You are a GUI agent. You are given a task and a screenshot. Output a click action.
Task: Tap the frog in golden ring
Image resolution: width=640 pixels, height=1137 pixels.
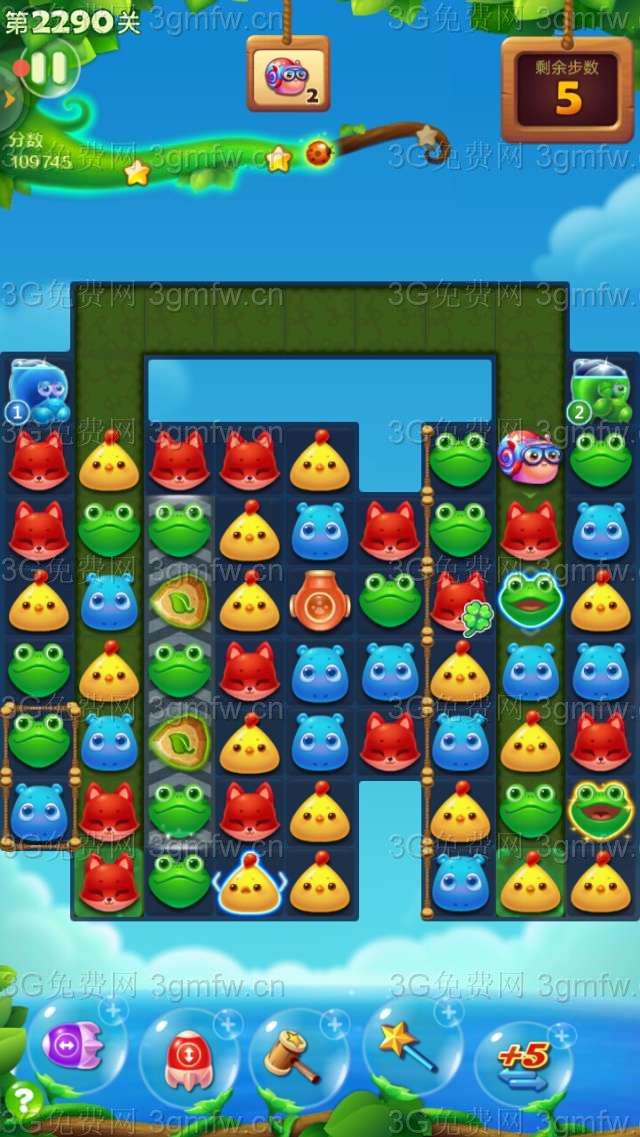tap(600, 807)
